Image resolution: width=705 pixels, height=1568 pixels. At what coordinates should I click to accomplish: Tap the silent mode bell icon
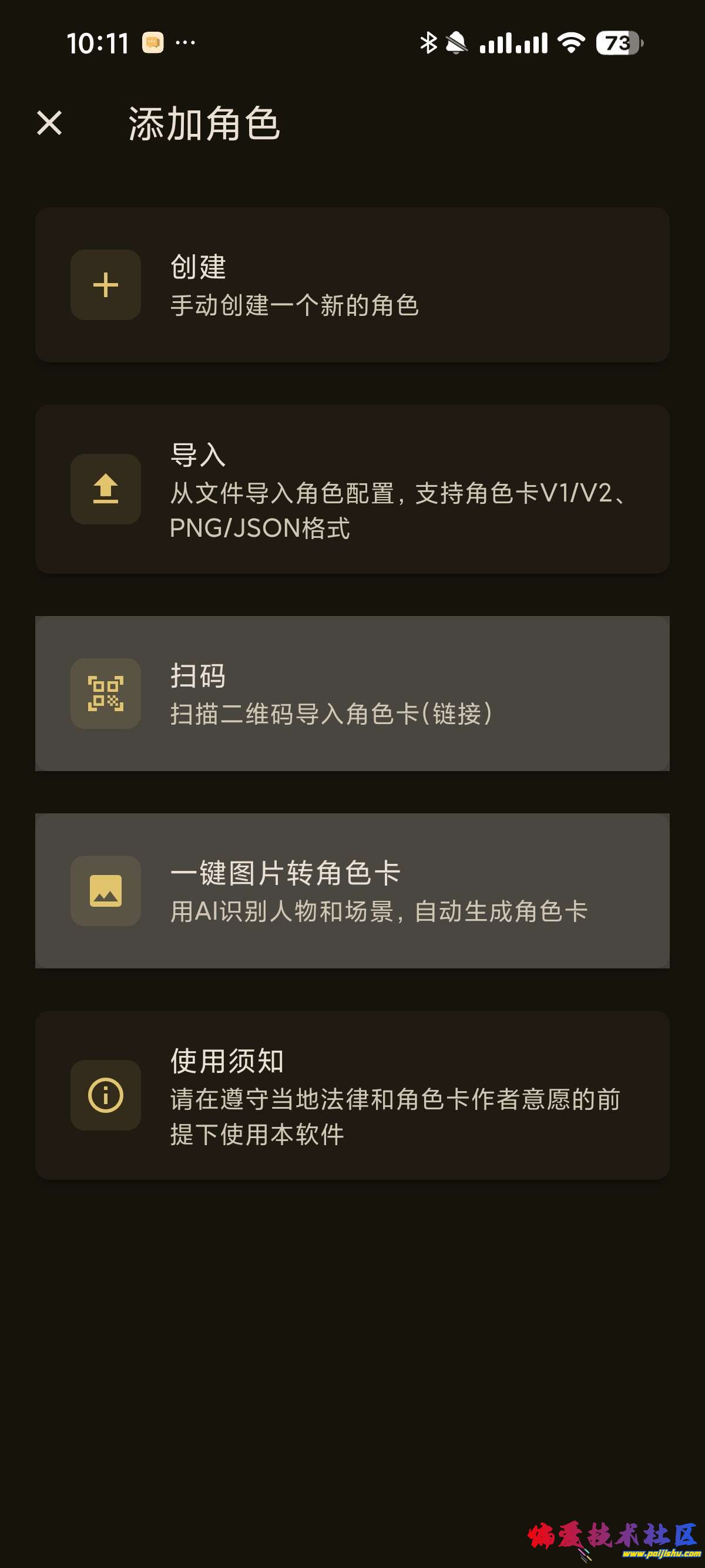458,43
